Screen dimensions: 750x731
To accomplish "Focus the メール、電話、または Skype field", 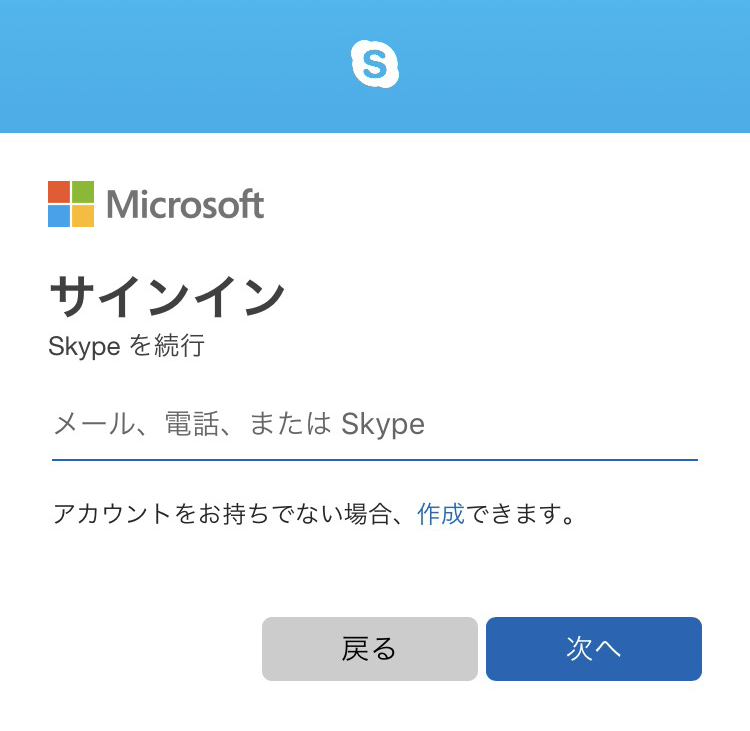I will coord(374,425).
